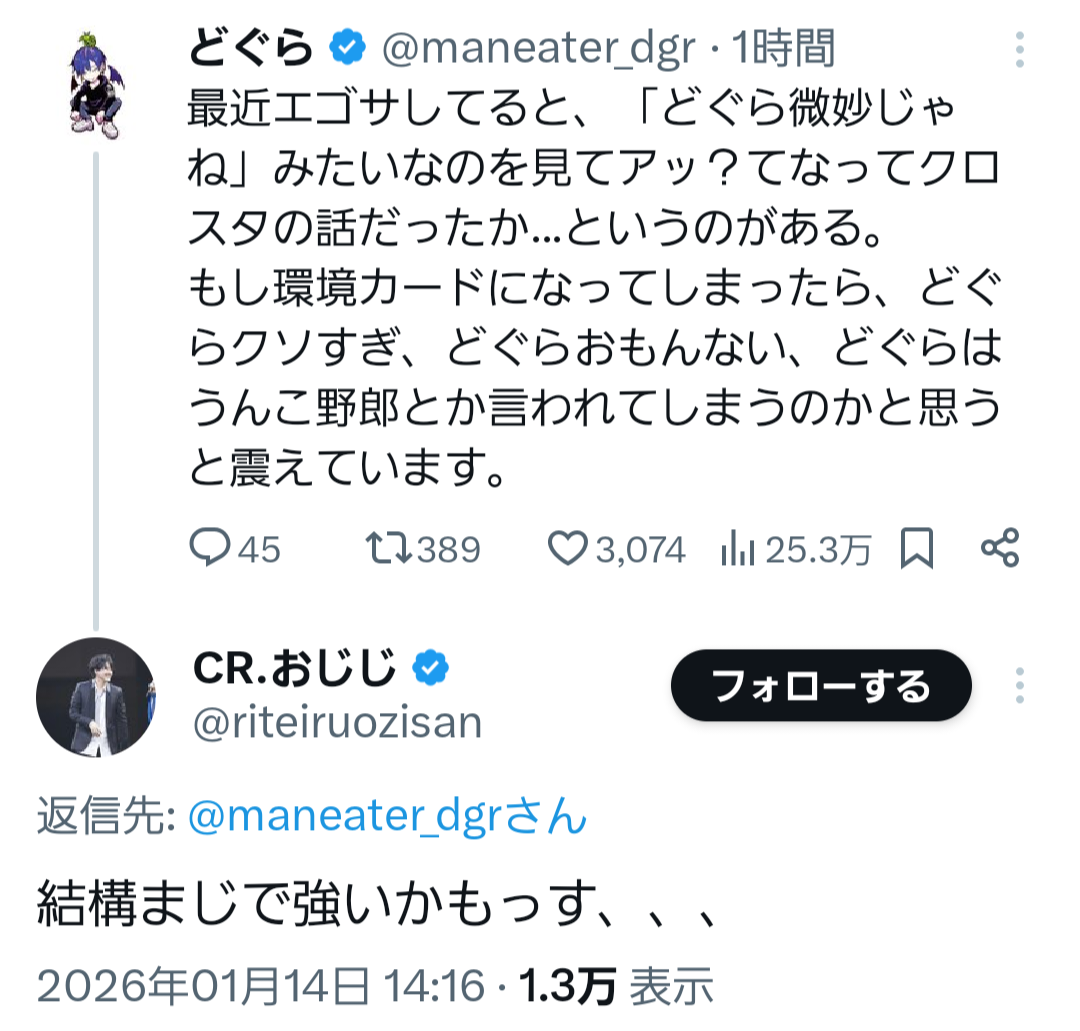1080x1031 pixels.
Task: Bookmark どぐら's tweet
Action: 917,548
